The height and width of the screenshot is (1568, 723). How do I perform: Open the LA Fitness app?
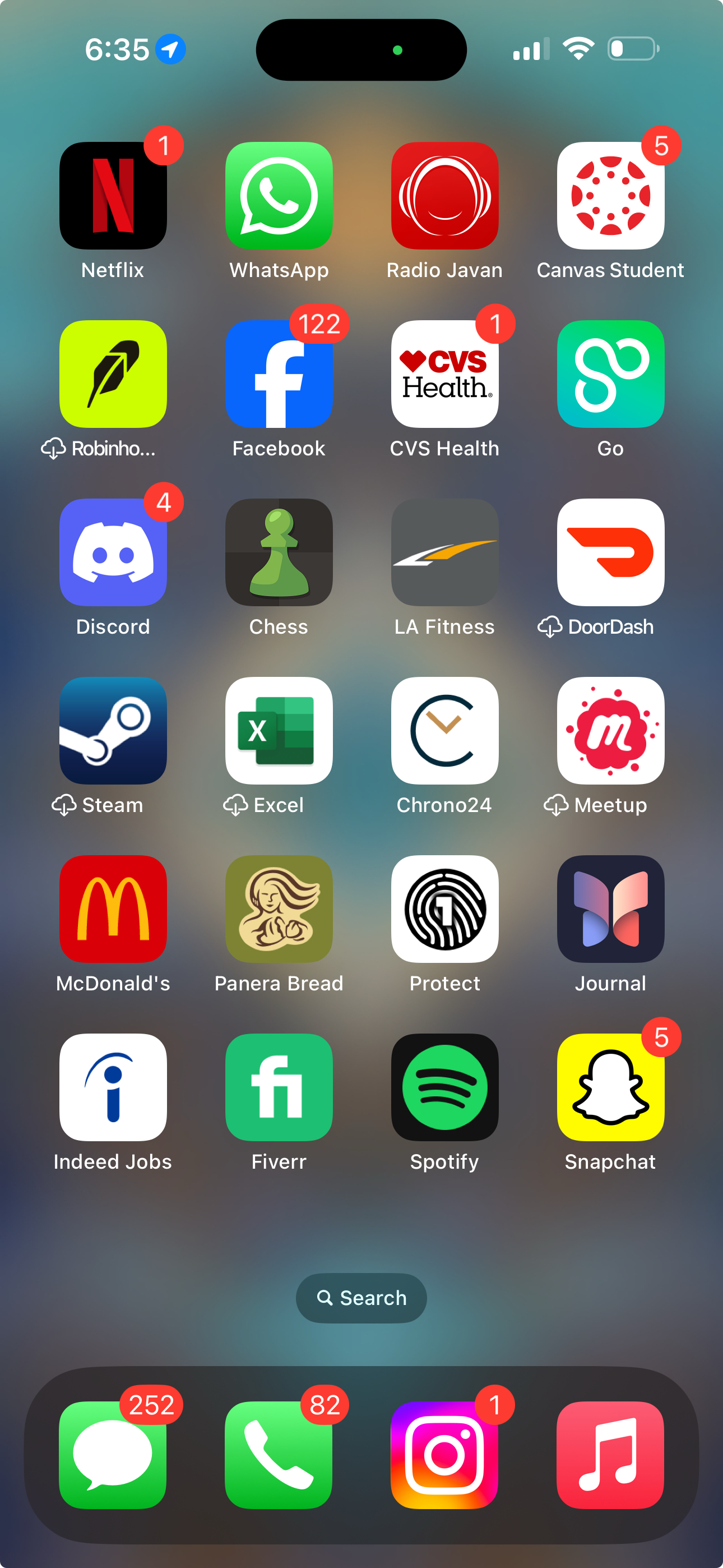tap(445, 552)
